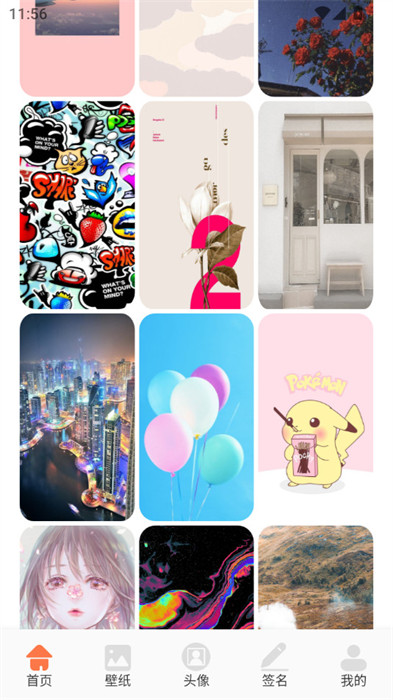This screenshot has width=393, height=700.
Task: View the pastel clouds wallpaper
Action: 196,48
